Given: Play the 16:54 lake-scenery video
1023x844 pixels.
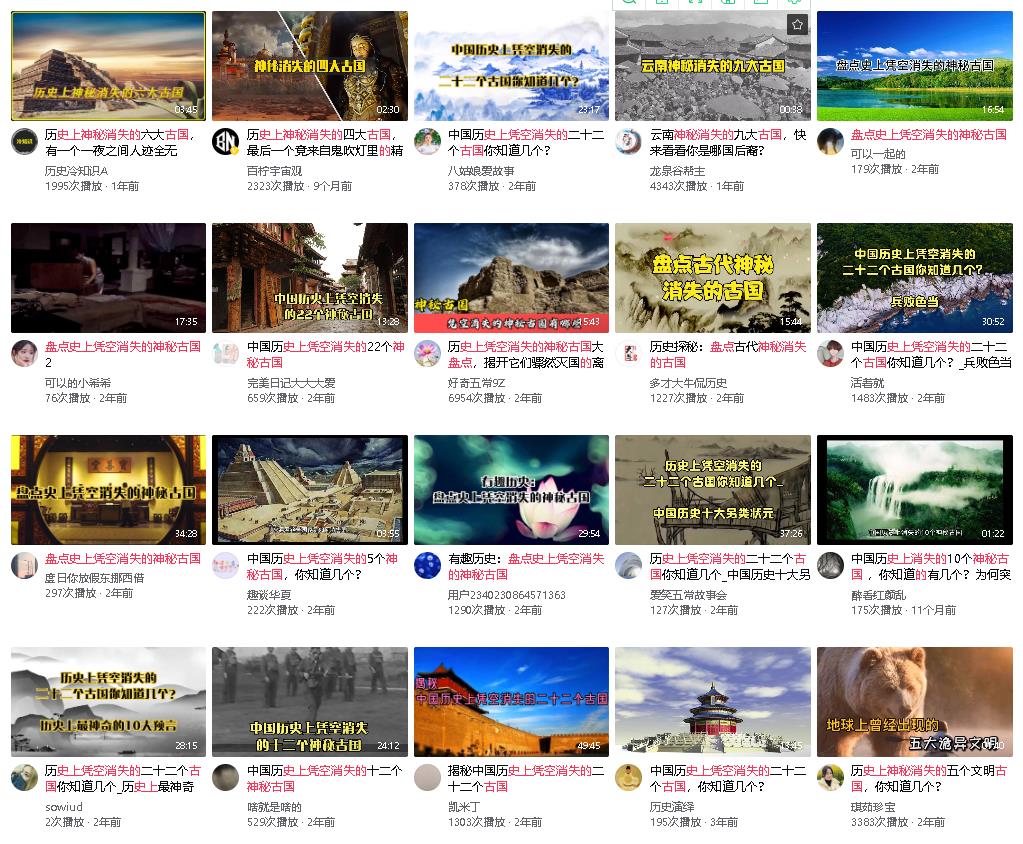Looking at the screenshot, I should 914,66.
